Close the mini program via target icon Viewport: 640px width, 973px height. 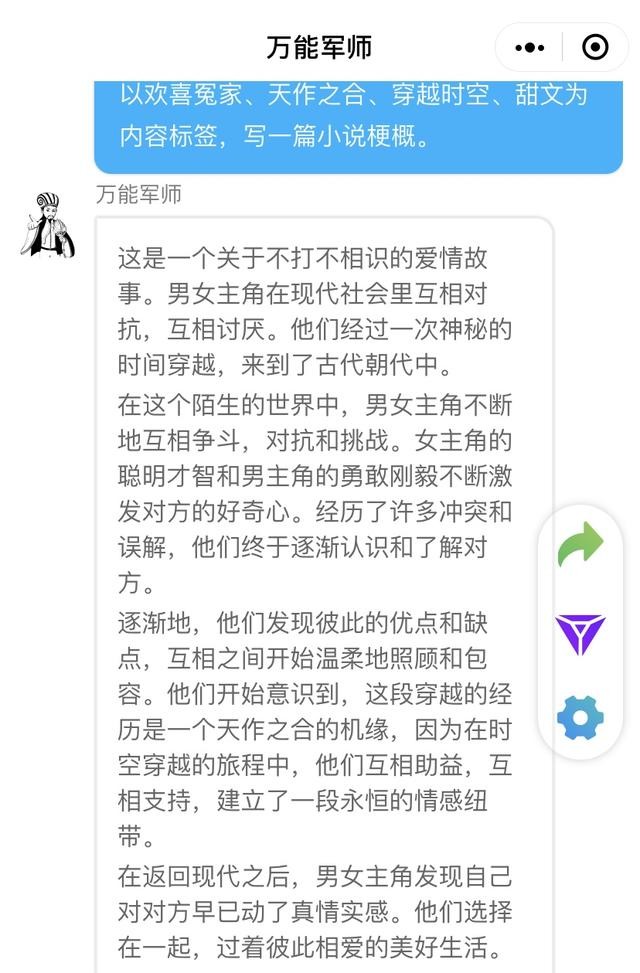click(595, 47)
